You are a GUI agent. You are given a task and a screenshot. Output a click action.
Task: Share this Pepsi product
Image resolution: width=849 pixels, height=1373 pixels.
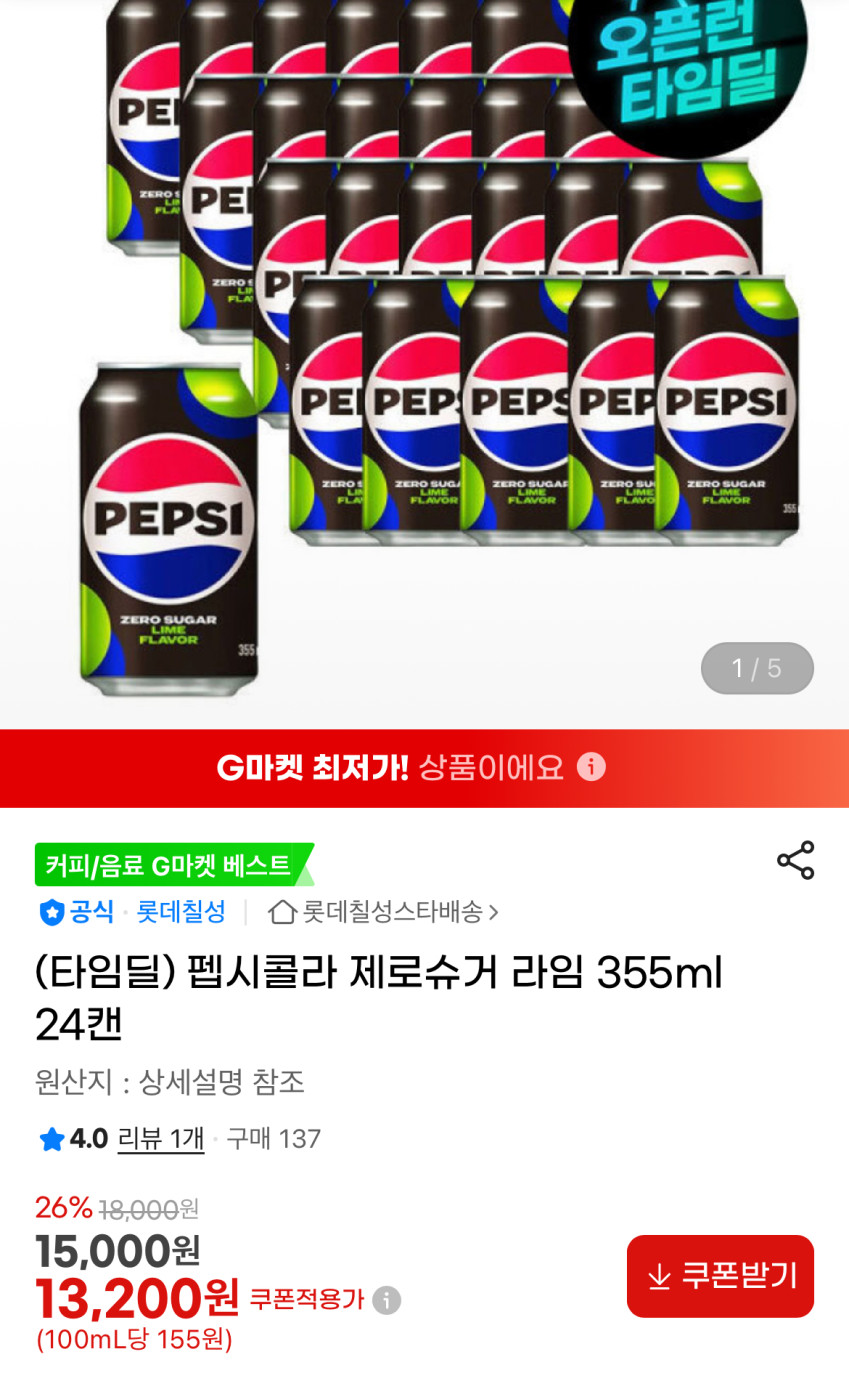point(795,861)
